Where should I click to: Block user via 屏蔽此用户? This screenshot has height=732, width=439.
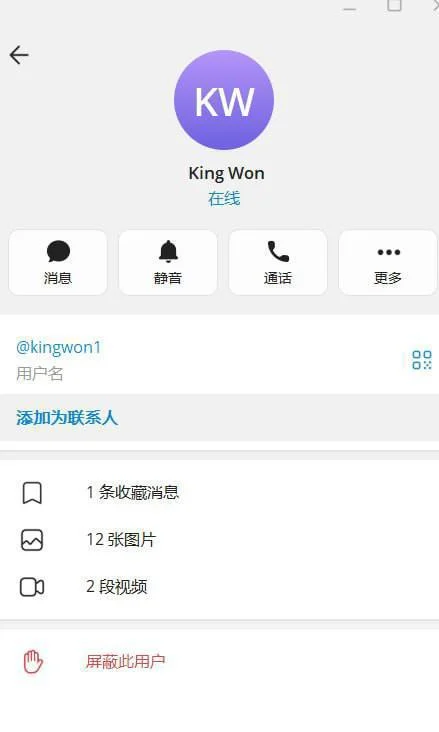coord(220,662)
